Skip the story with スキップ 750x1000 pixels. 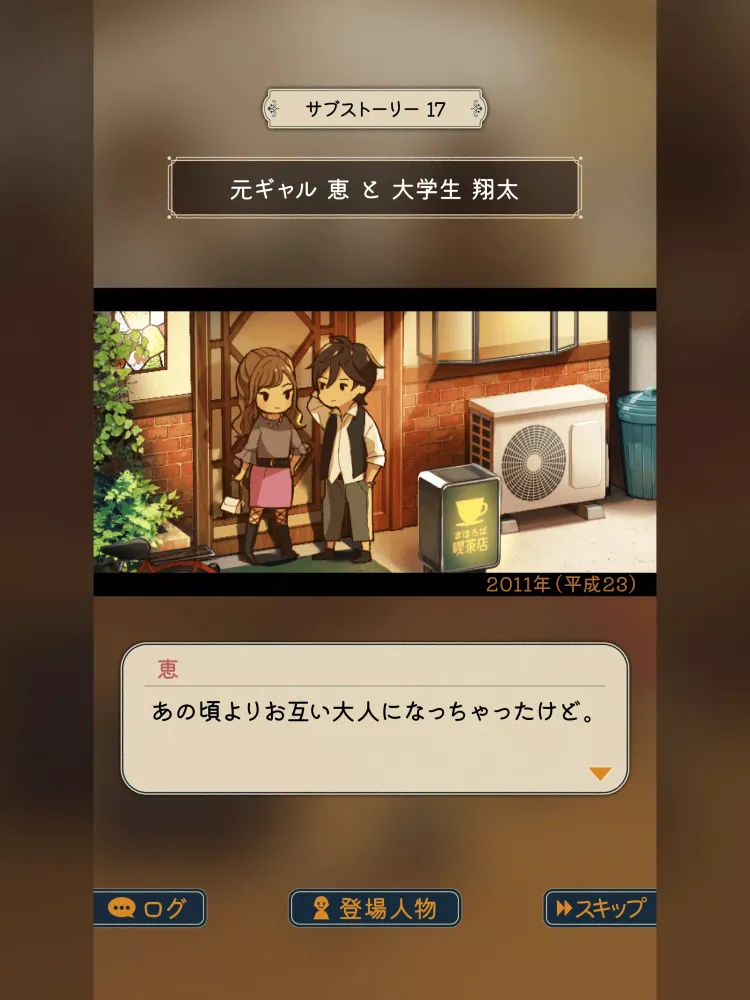(x=600, y=908)
